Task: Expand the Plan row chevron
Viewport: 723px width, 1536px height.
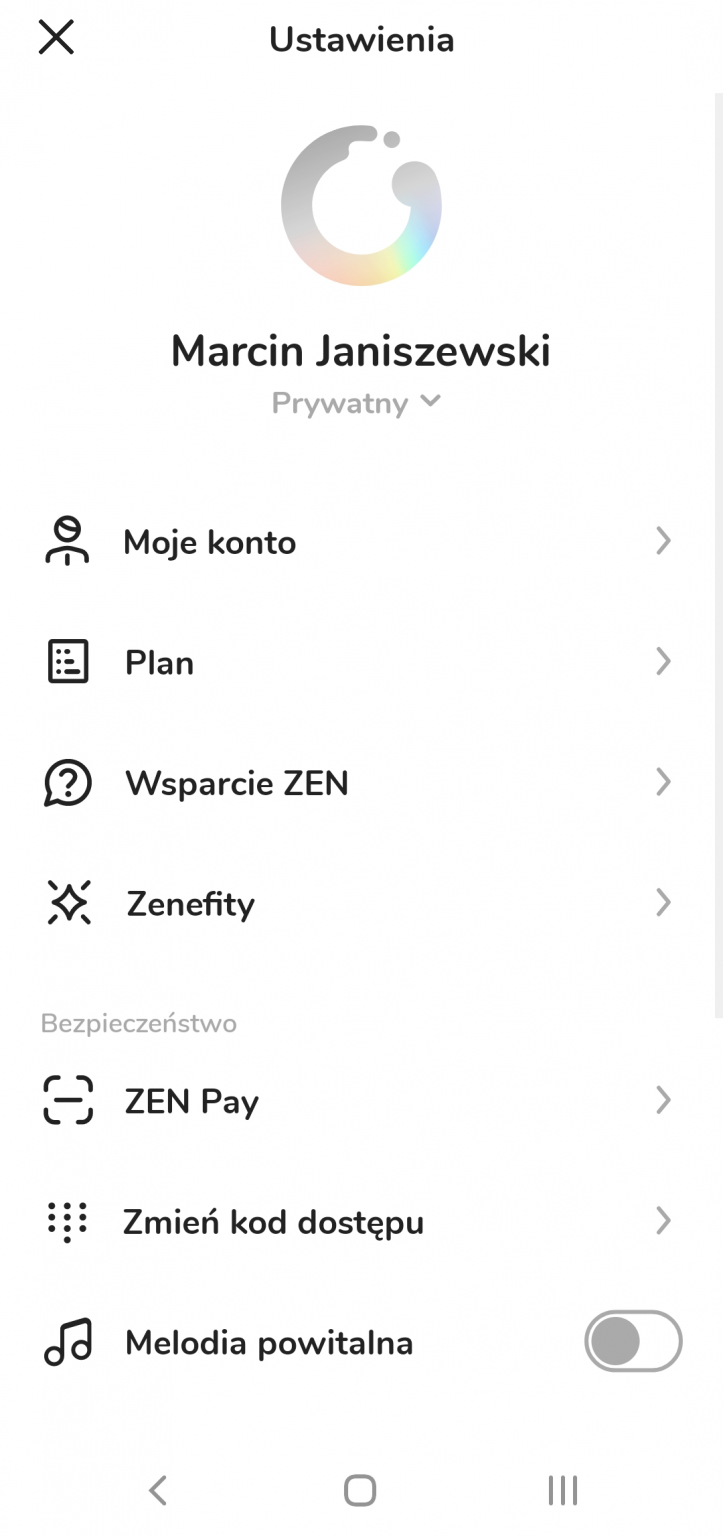Action: tap(664, 661)
